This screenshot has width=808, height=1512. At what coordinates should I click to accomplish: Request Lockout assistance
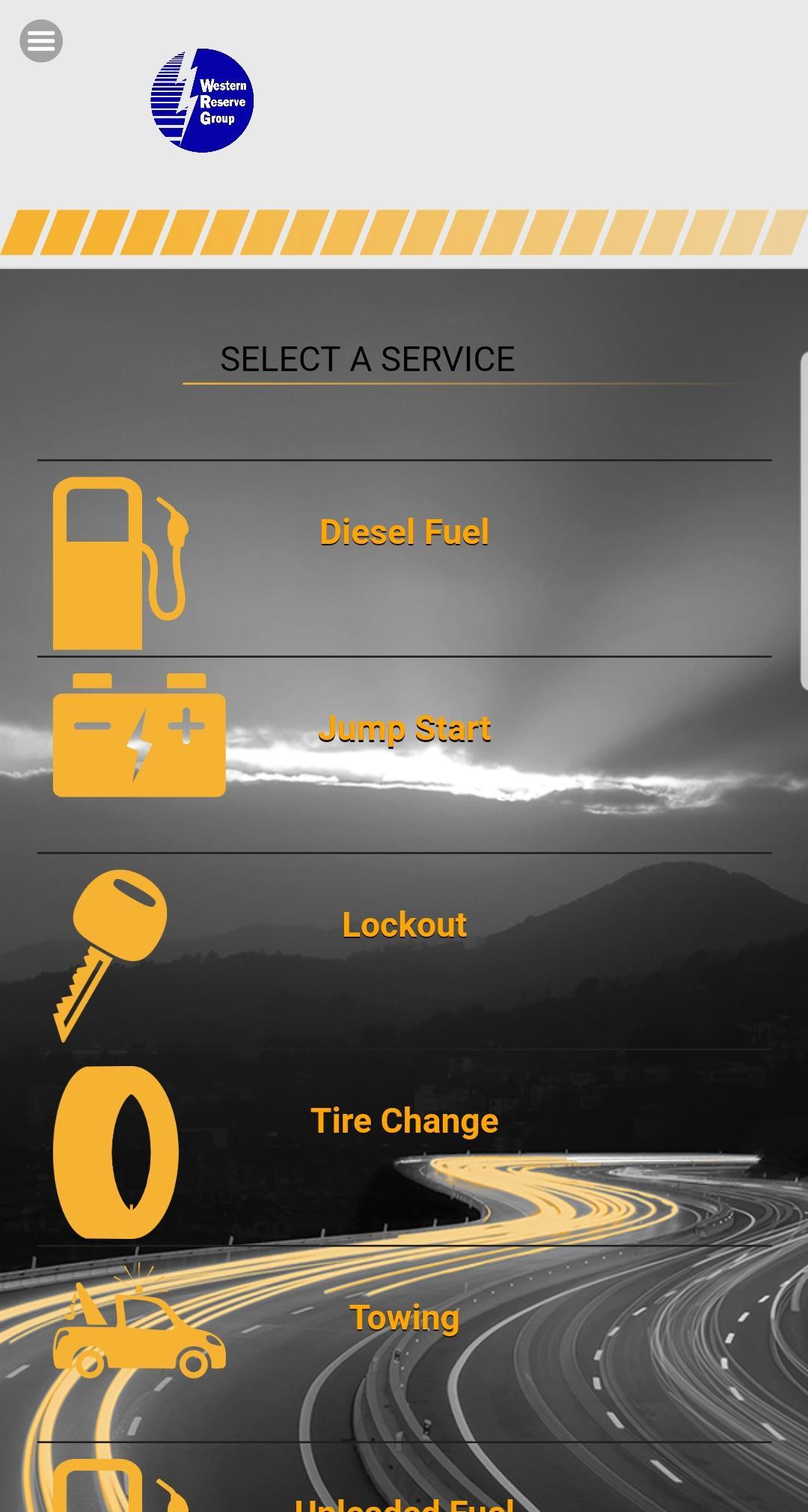404,925
